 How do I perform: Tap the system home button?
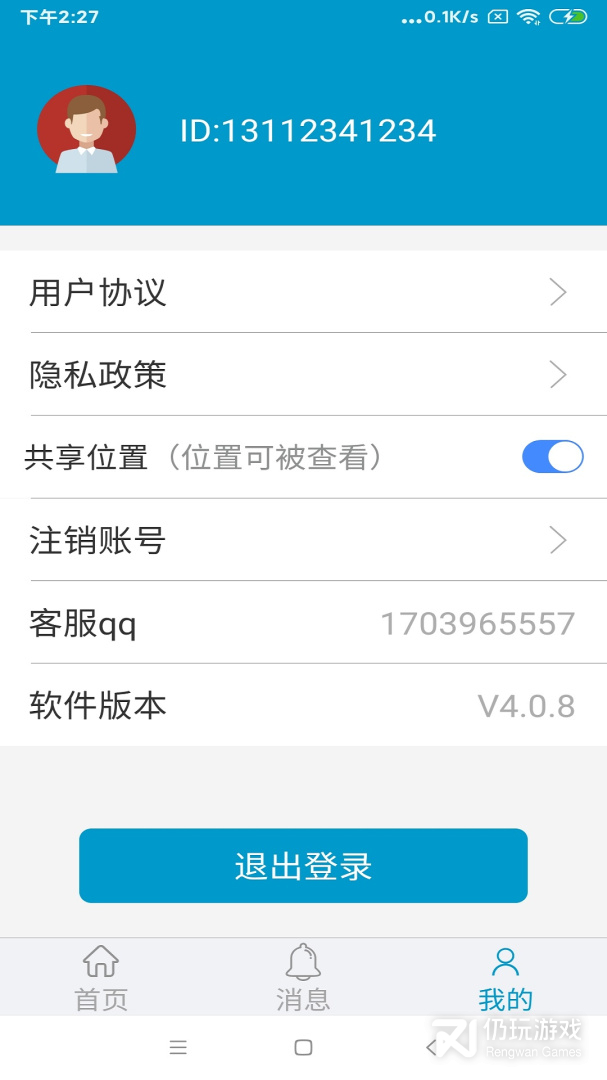point(303,1047)
